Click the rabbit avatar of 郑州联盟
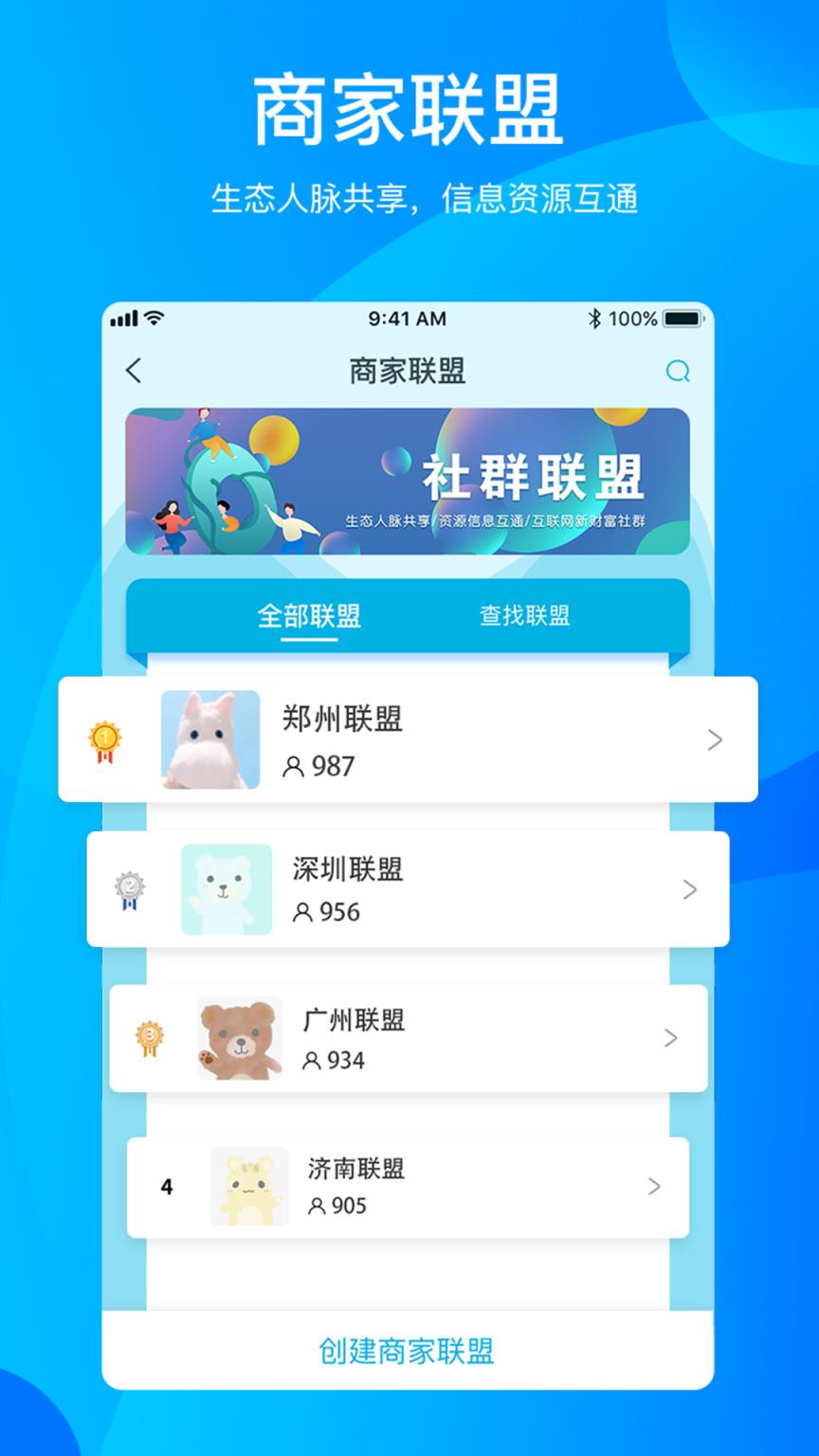The image size is (819, 1456). 210,740
